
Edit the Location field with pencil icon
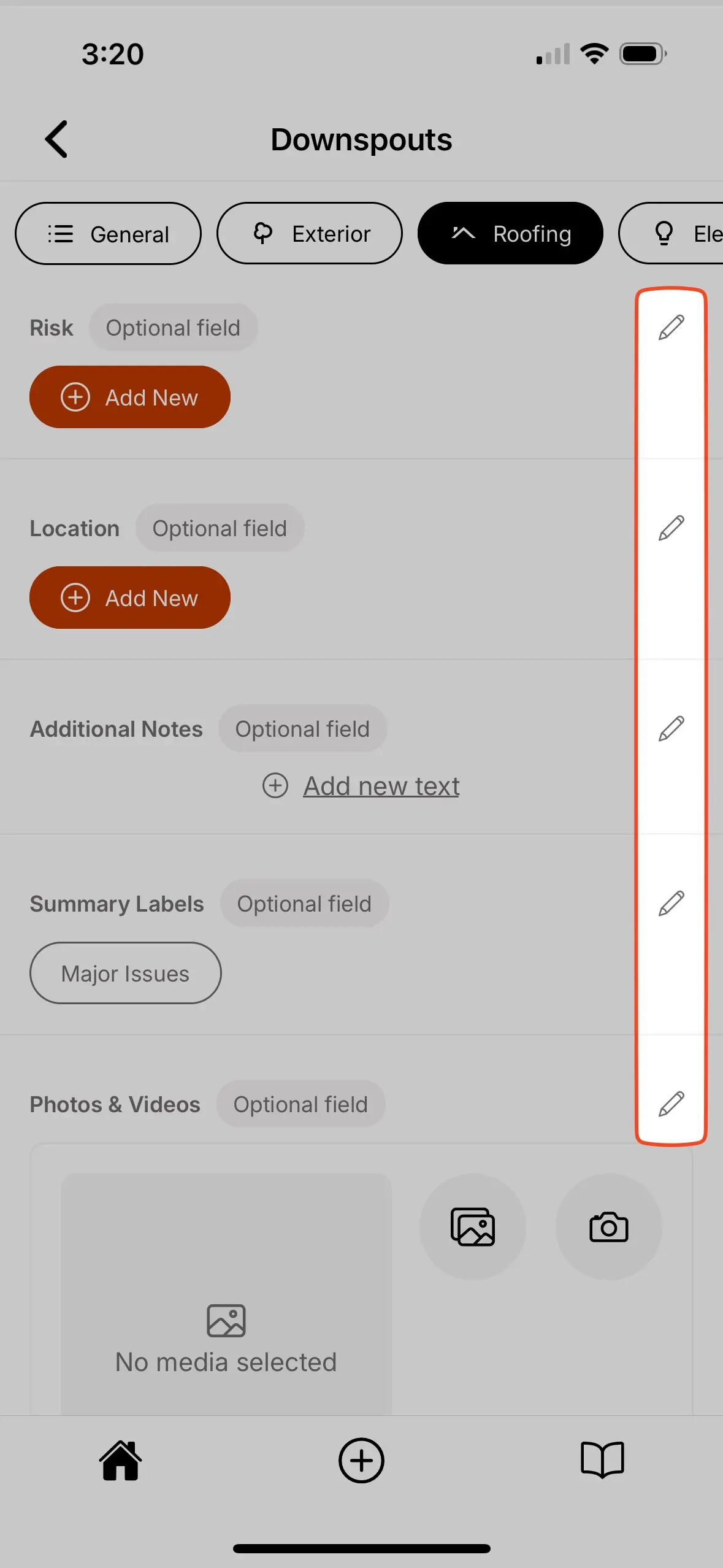click(671, 528)
